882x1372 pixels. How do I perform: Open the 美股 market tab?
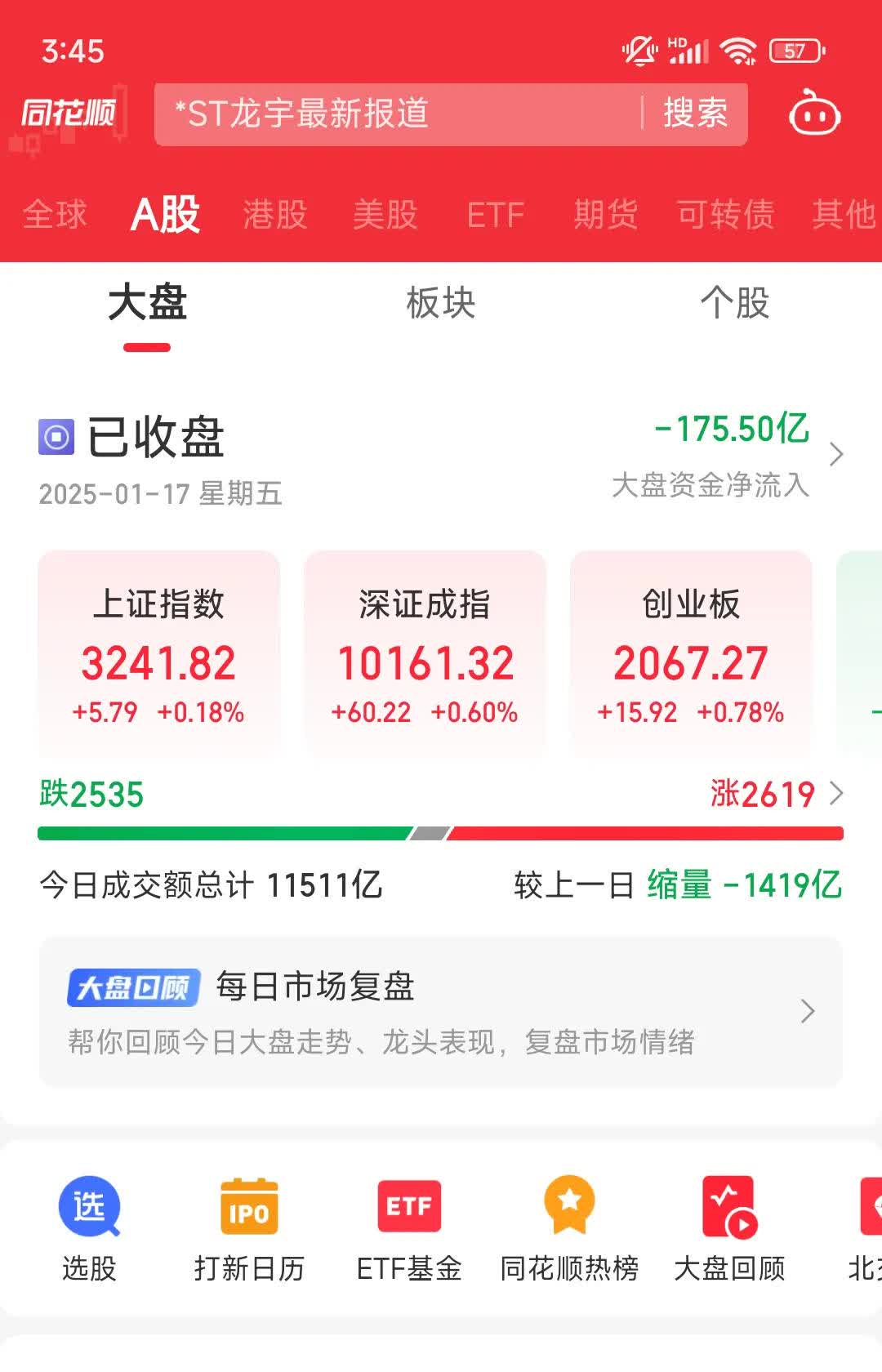pos(385,215)
